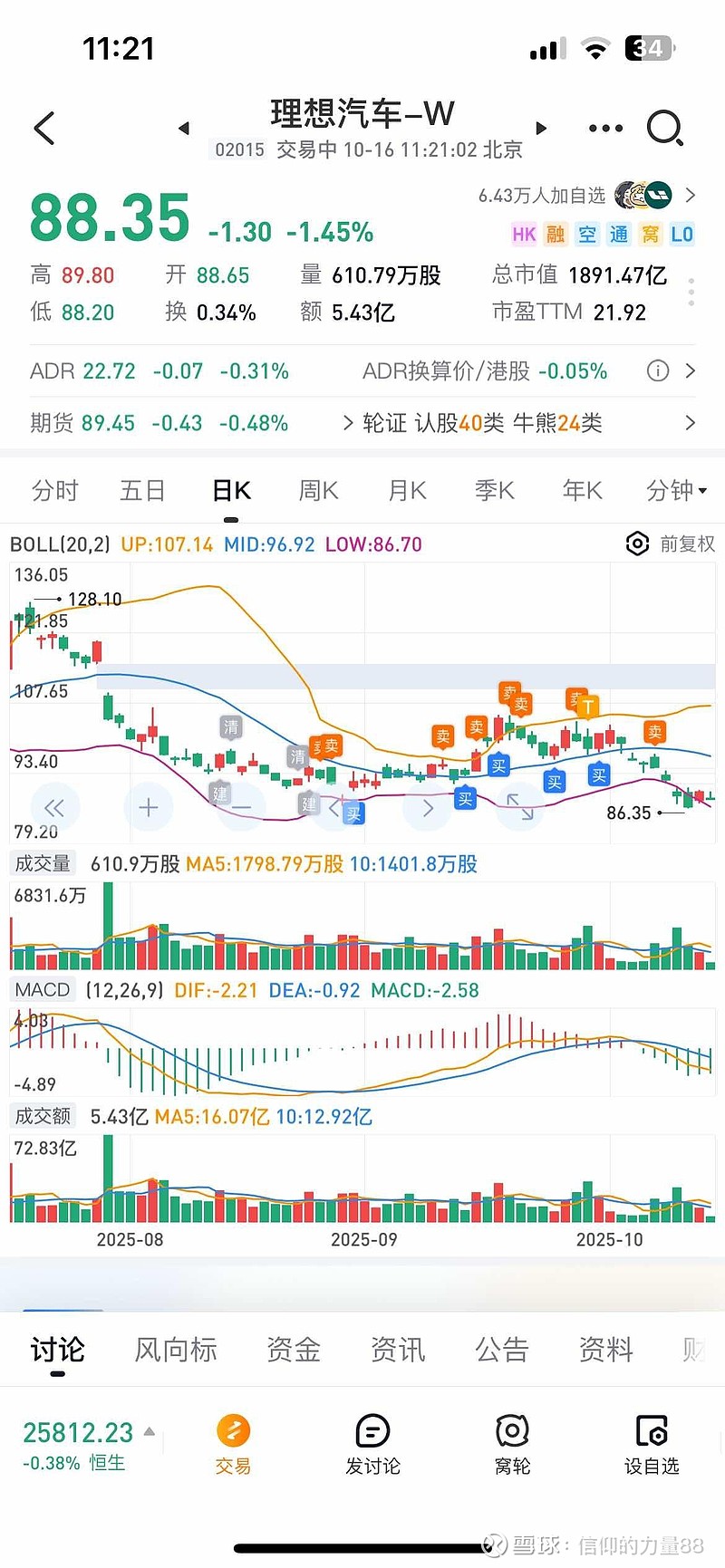725x1568 pixels.
Task: Expand the ADR换算价 row chevron
Action: [691, 370]
